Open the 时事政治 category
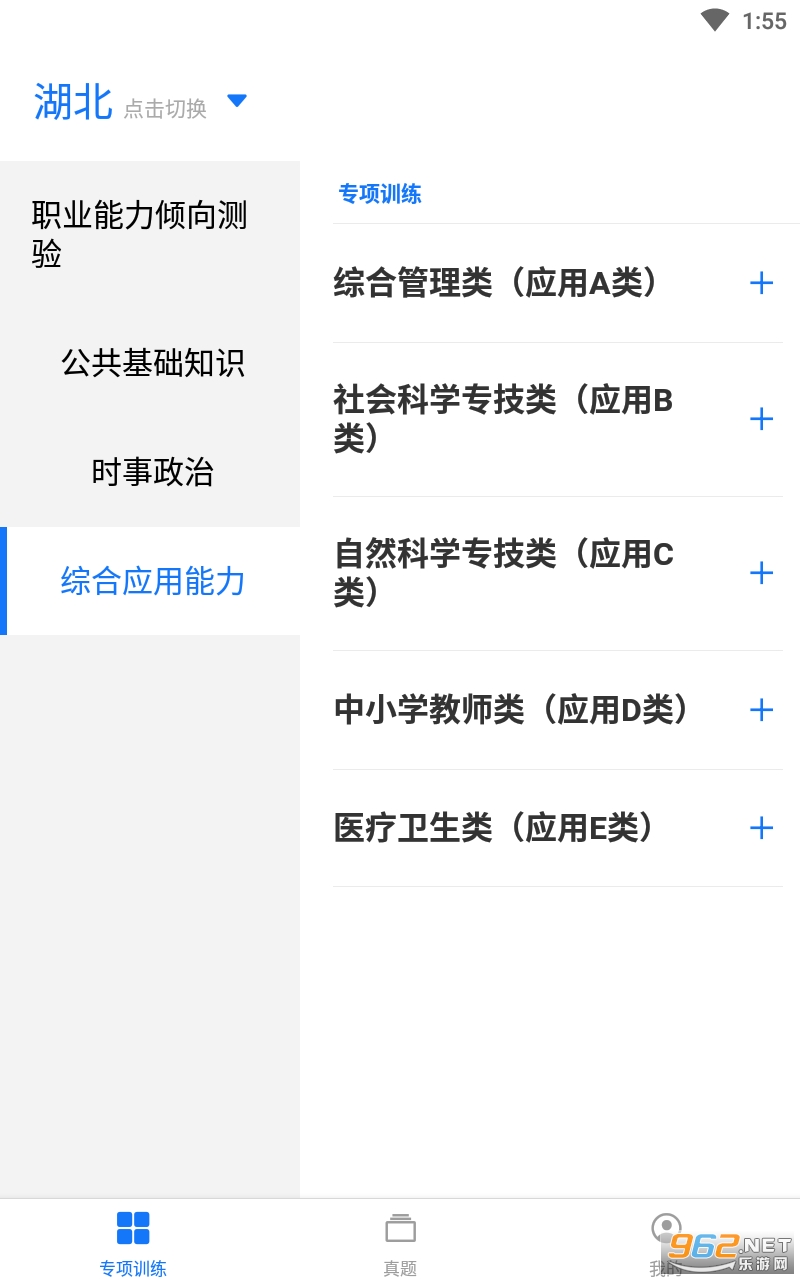Screen dimensions: 800x1280 pos(153,472)
